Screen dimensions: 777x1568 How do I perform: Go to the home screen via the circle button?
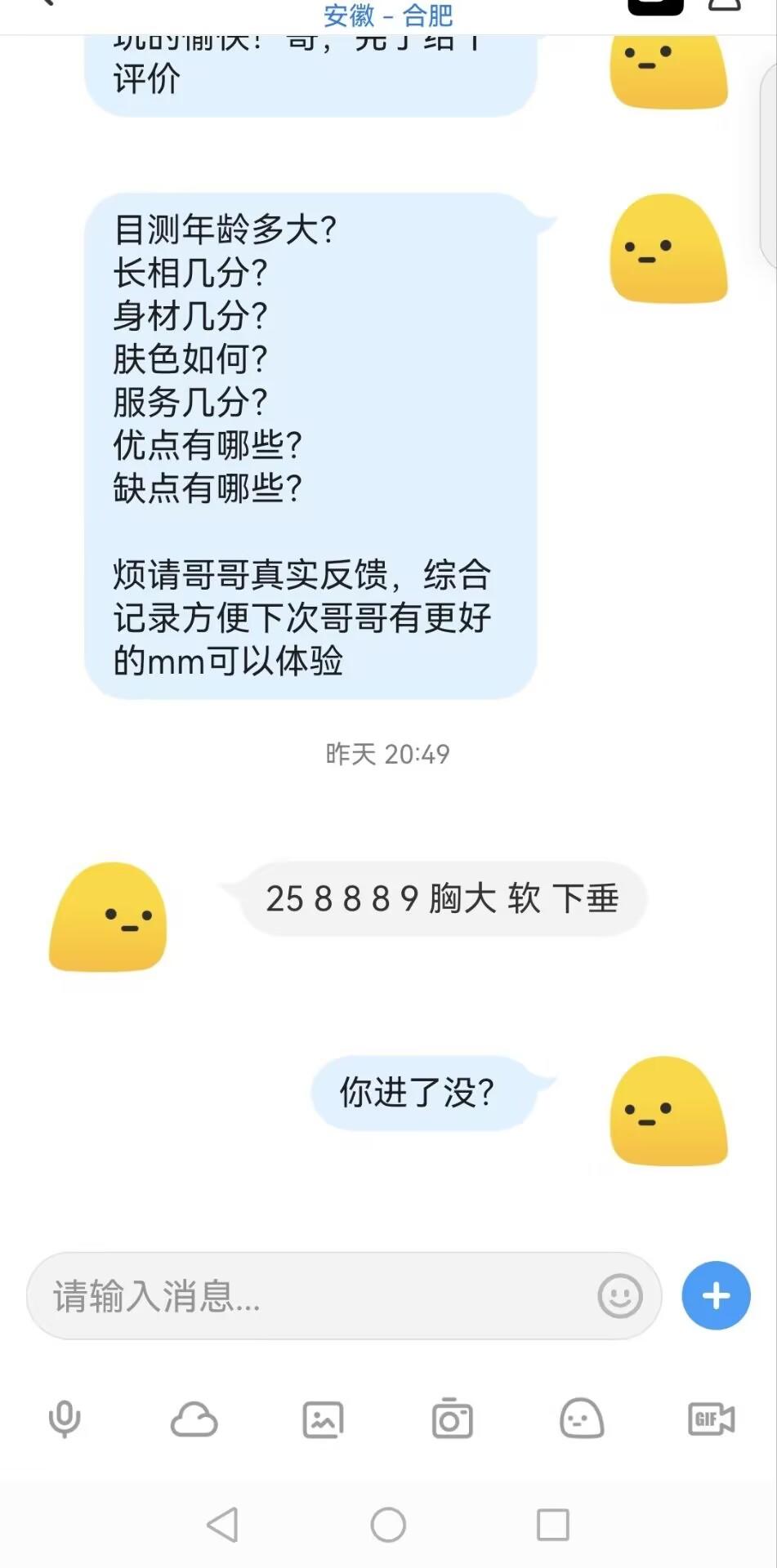click(388, 1524)
